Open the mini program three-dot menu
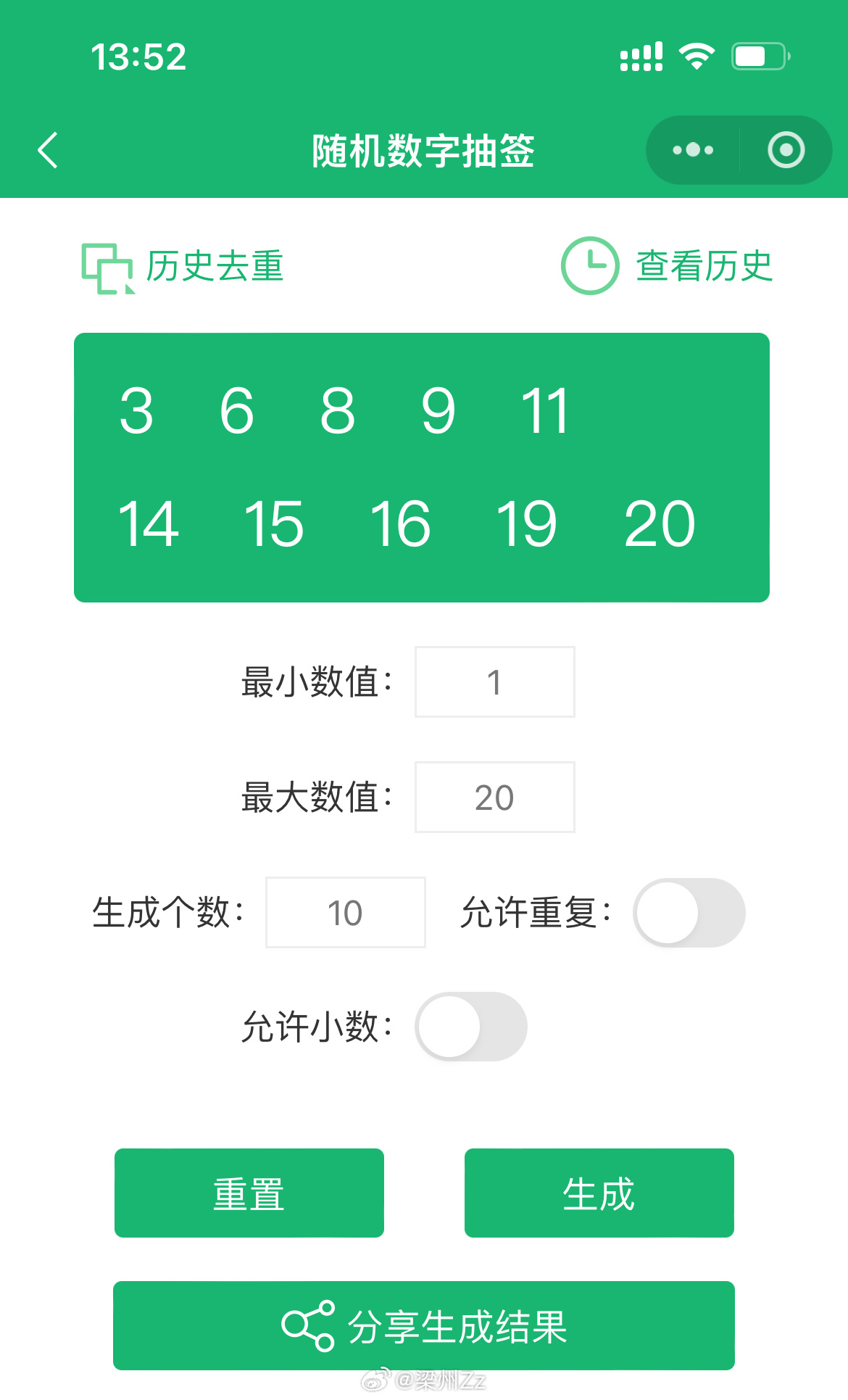Image resolution: width=848 pixels, height=1400 pixels. 693,150
